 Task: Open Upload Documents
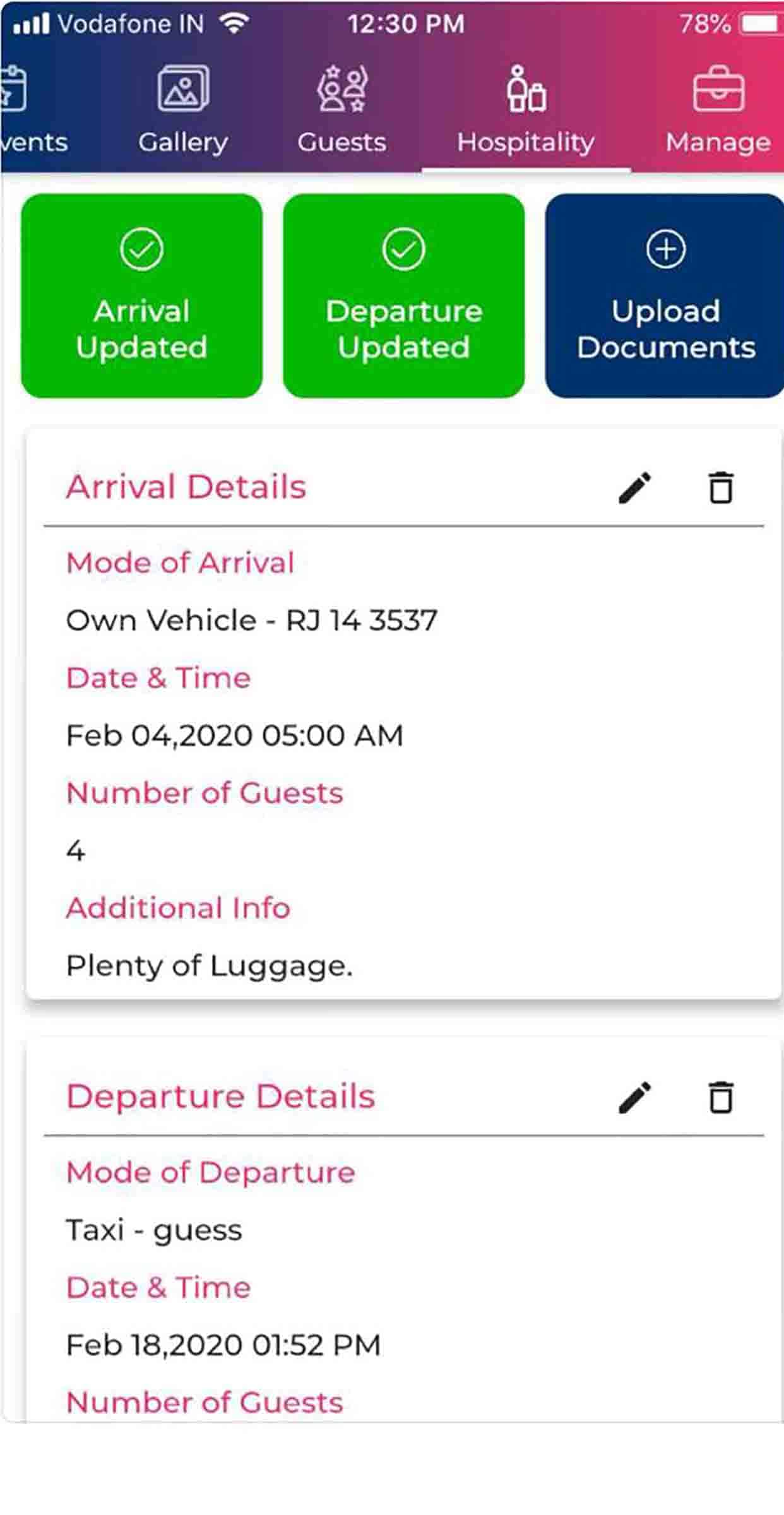click(665, 295)
